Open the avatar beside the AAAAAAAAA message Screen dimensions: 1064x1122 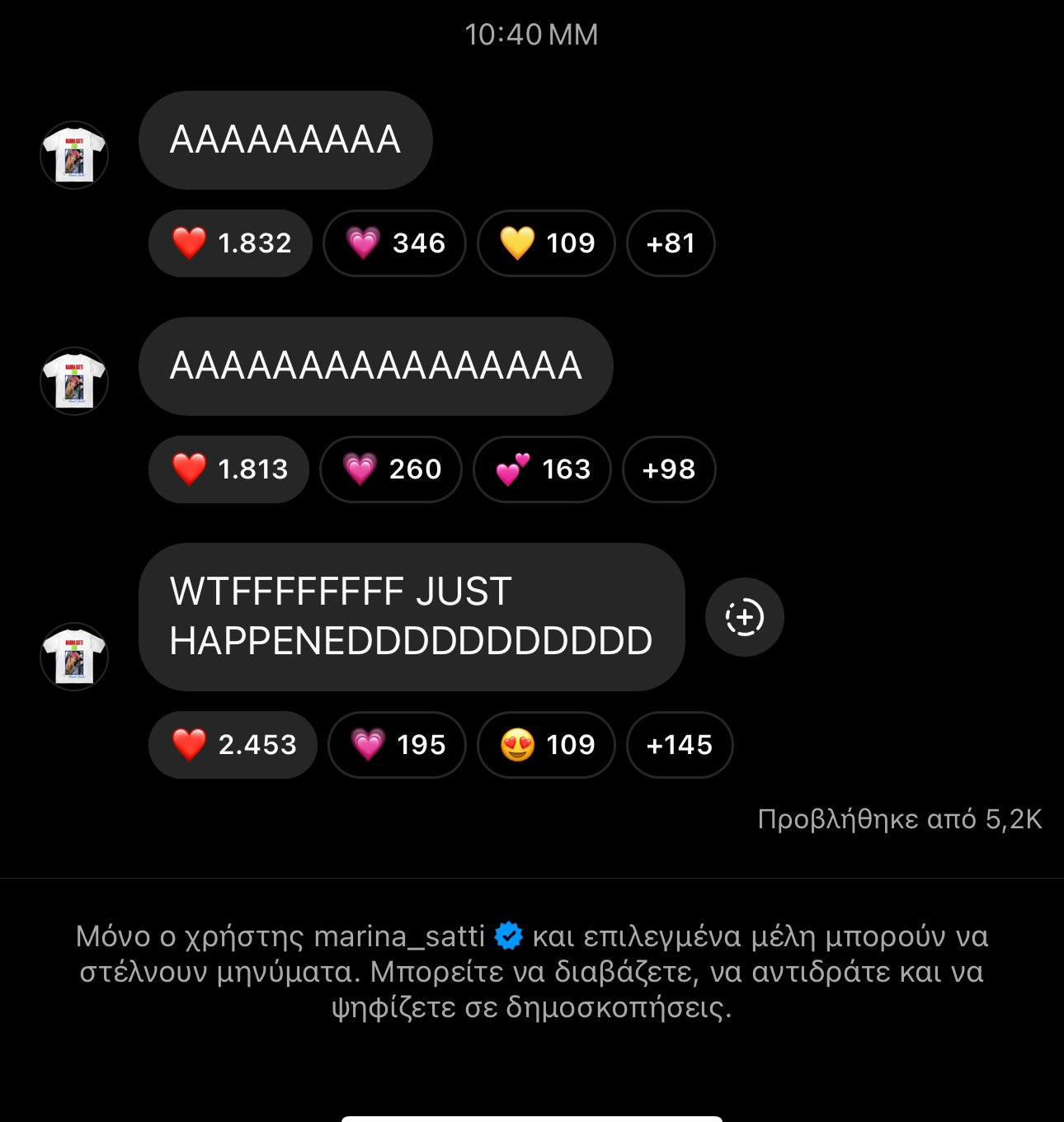74,155
